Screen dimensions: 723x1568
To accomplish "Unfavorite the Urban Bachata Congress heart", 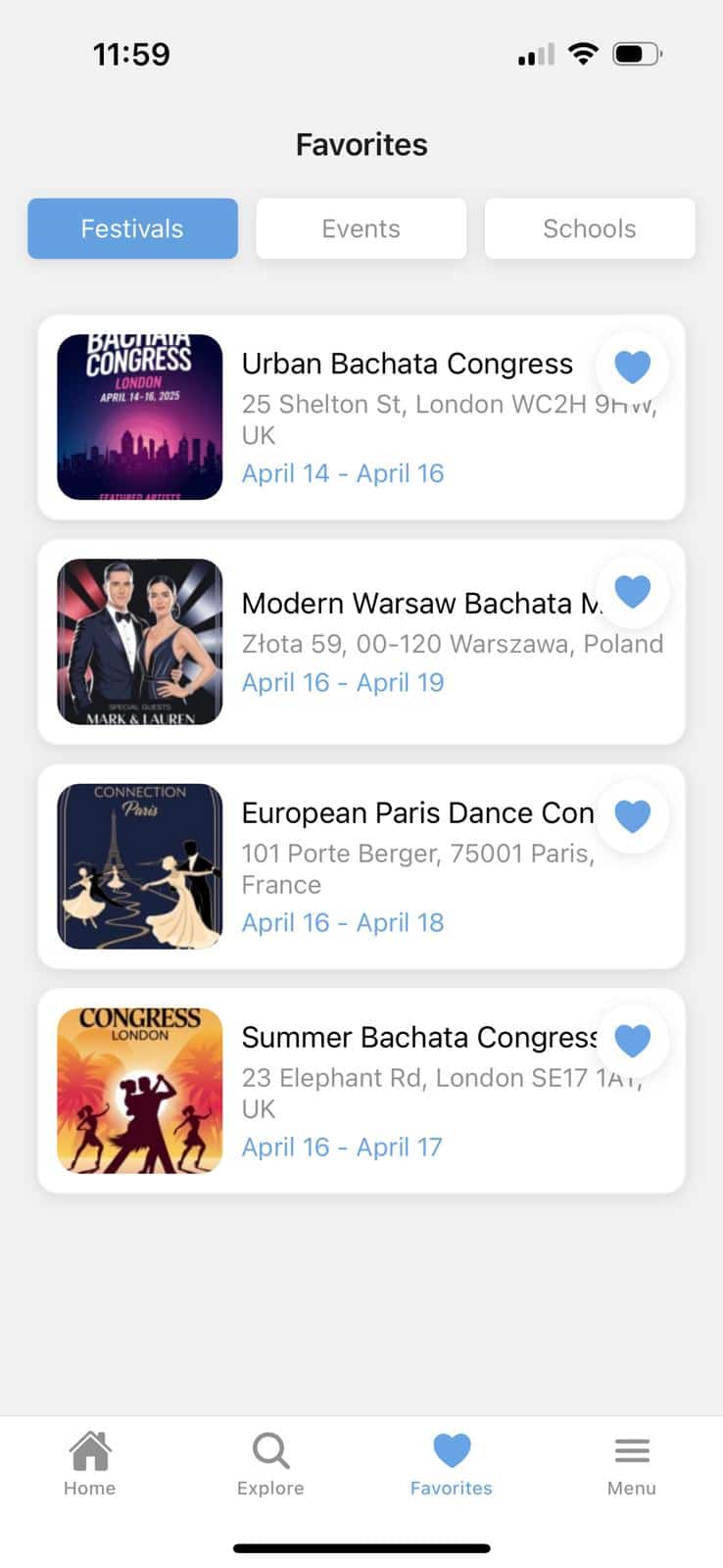I will [x=632, y=367].
